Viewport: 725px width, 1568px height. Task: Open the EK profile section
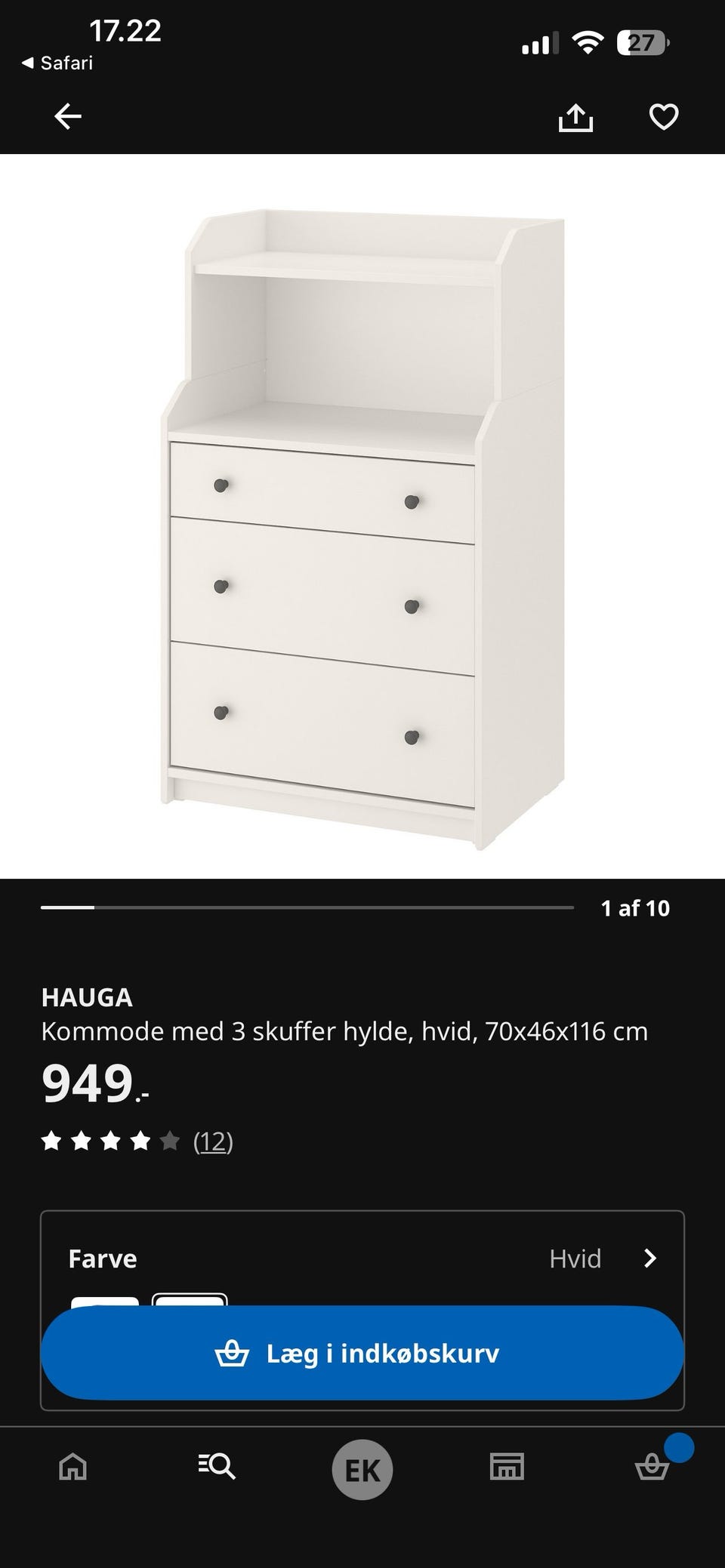(362, 1468)
